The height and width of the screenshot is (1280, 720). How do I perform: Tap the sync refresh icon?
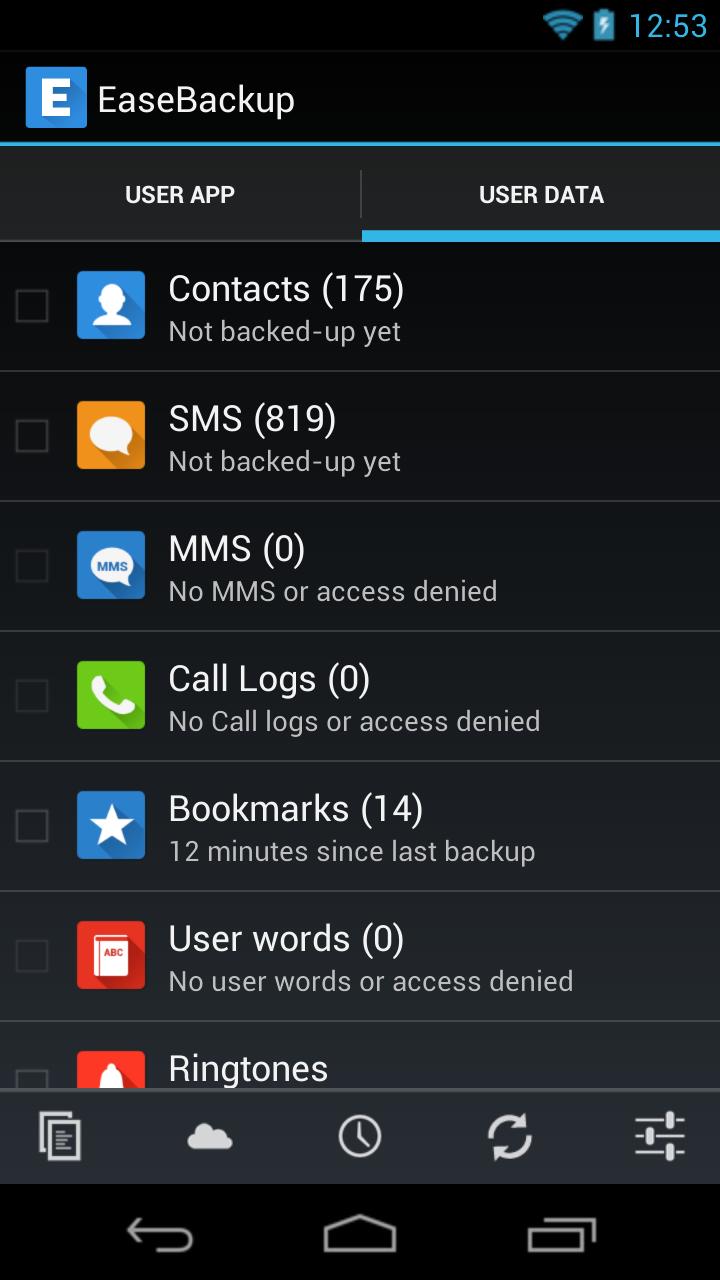pyautogui.click(x=510, y=1137)
